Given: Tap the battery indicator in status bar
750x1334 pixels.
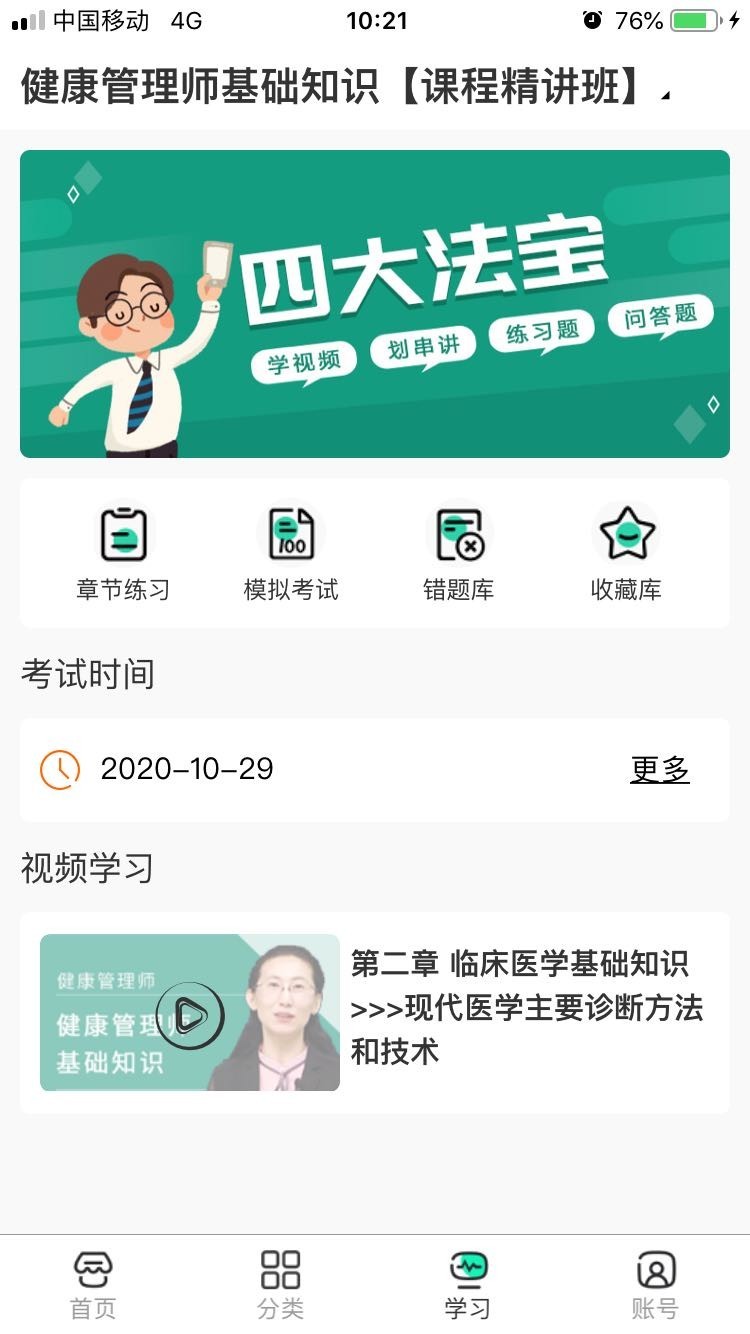Looking at the screenshot, I should pyautogui.click(x=695, y=18).
